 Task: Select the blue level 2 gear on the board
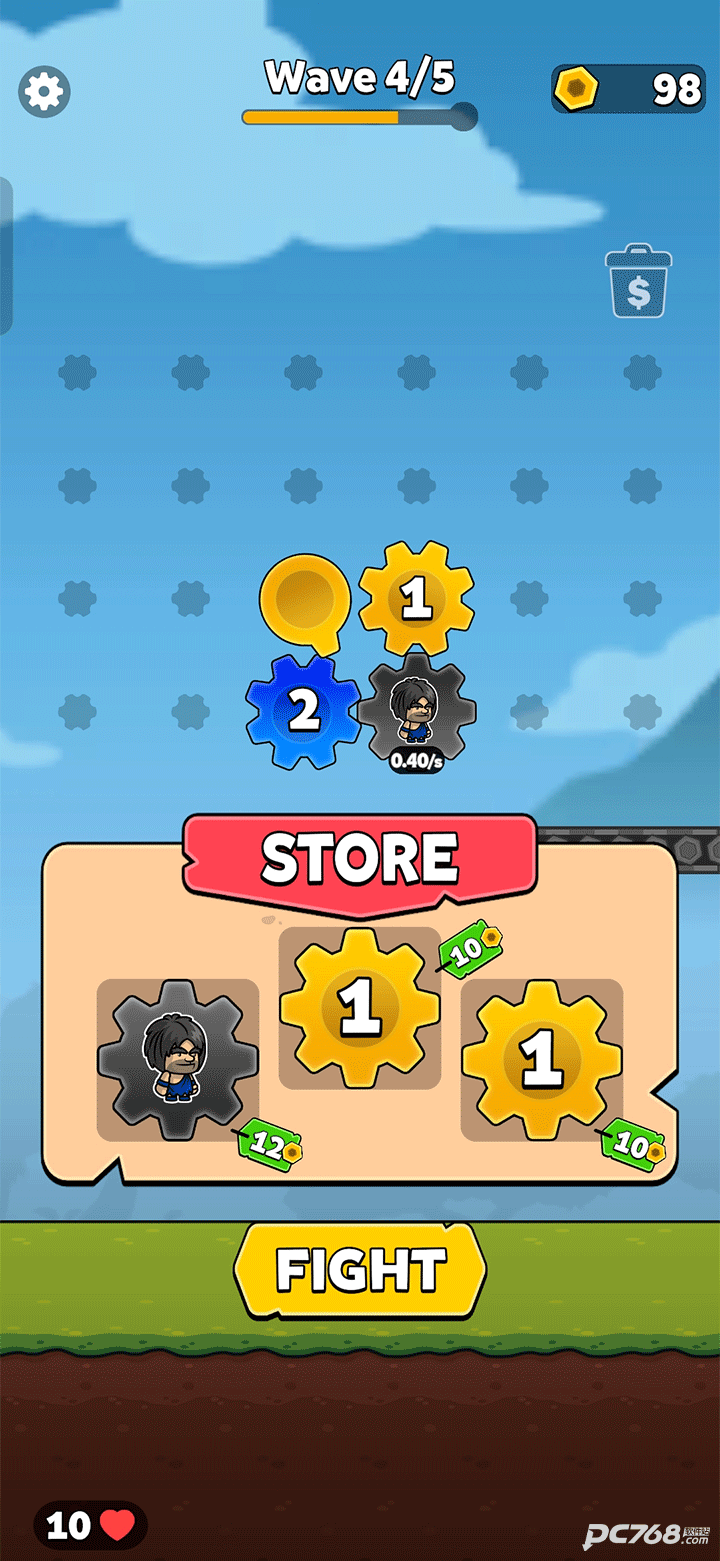[303, 711]
